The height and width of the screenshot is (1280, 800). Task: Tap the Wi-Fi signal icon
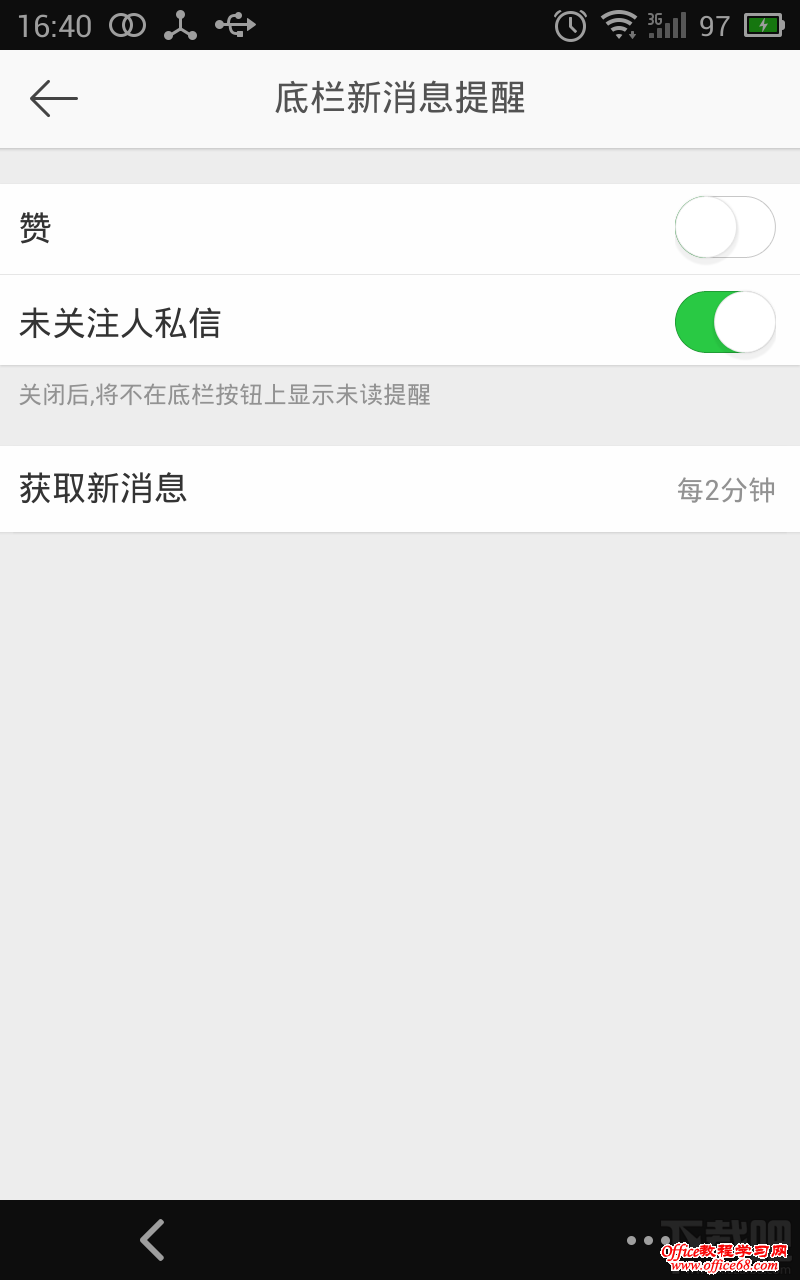[620, 25]
